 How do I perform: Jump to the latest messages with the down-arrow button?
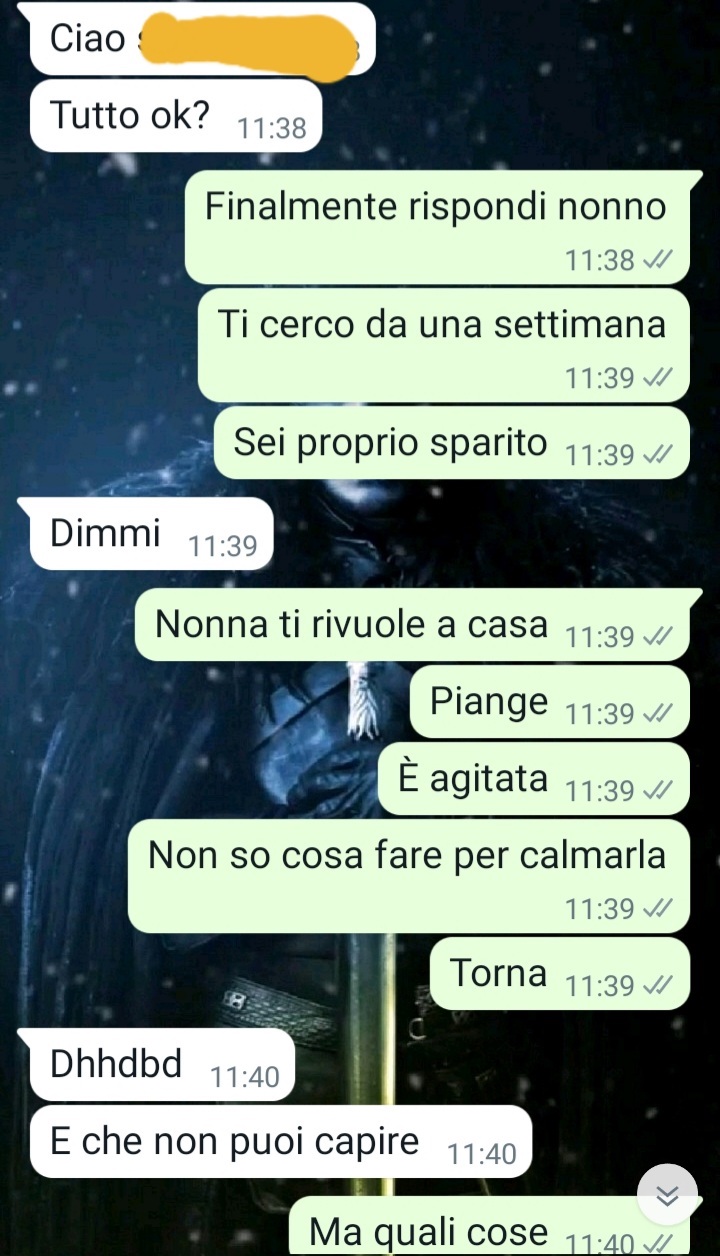[x=667, y=1195]
